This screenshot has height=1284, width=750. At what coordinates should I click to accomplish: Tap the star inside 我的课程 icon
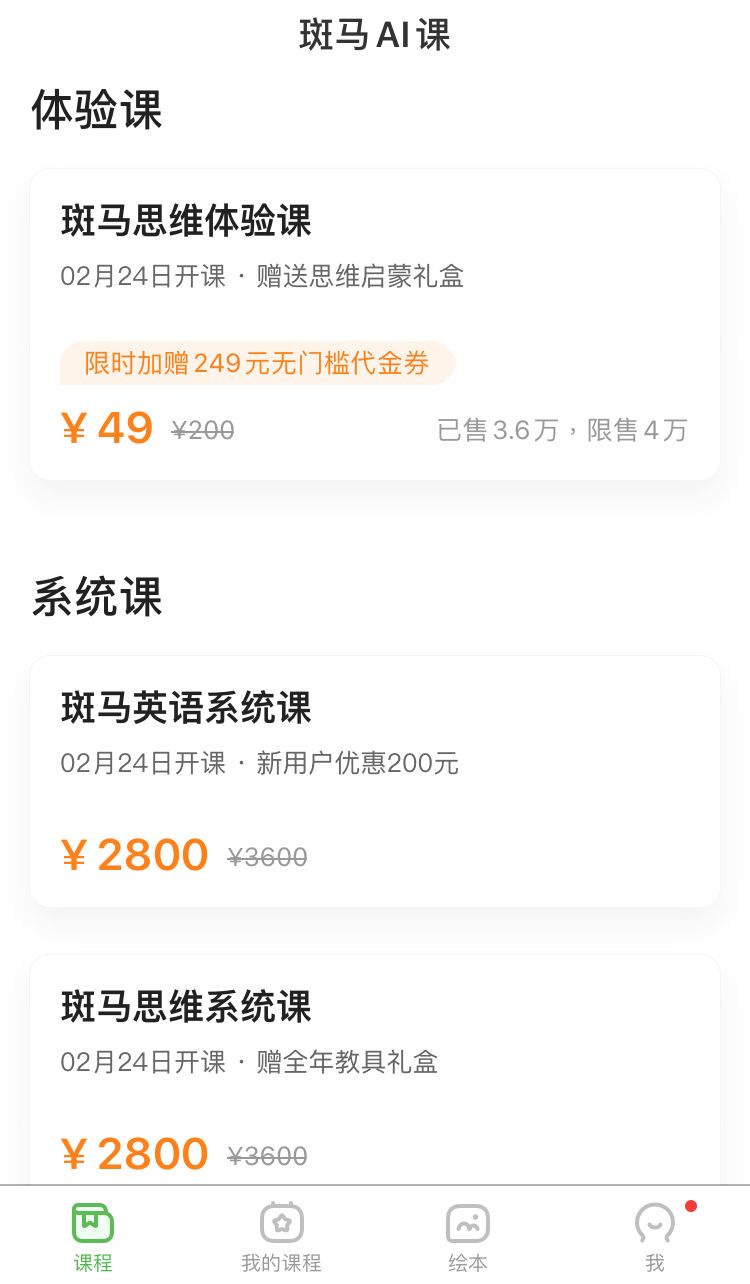coord(280,1221)
